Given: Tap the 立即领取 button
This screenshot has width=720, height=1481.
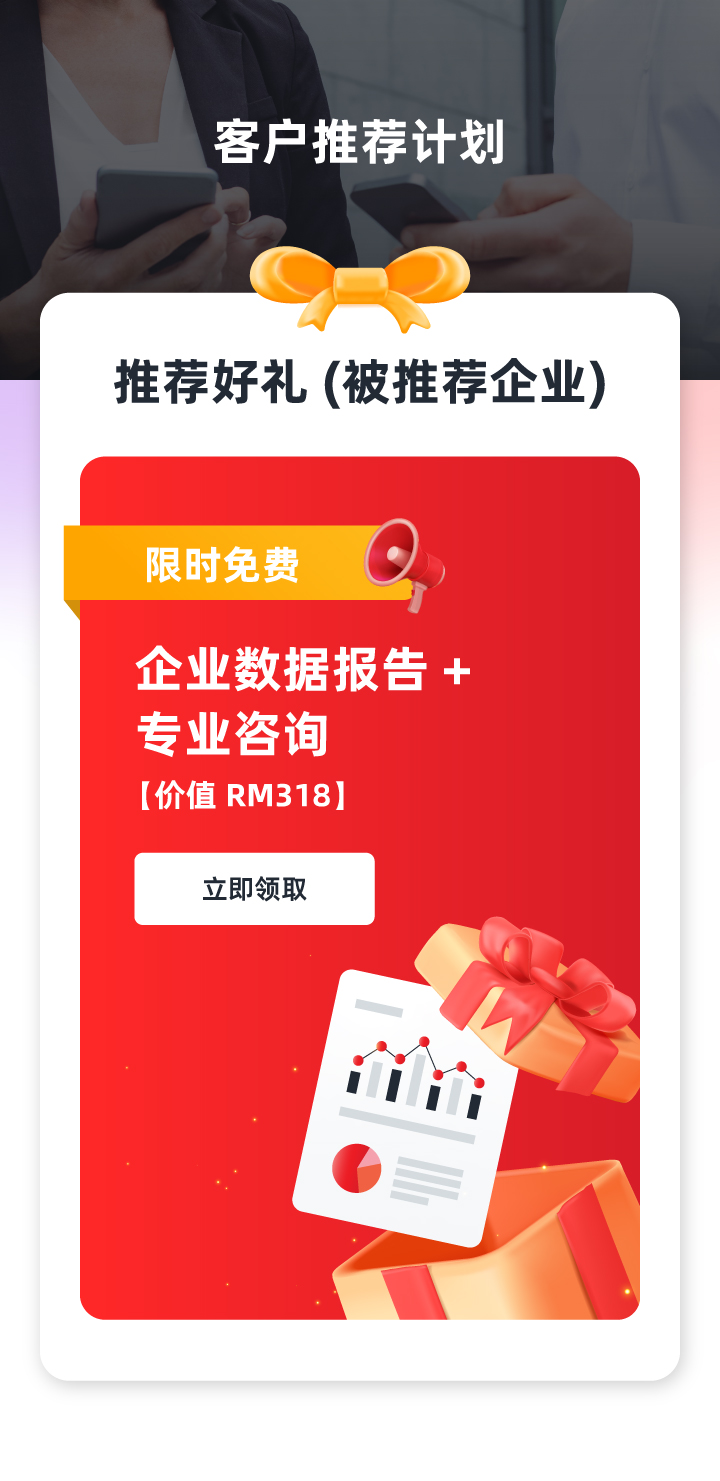Looking at the screenshot, I should pyautogui.click(x=254, y=888).
